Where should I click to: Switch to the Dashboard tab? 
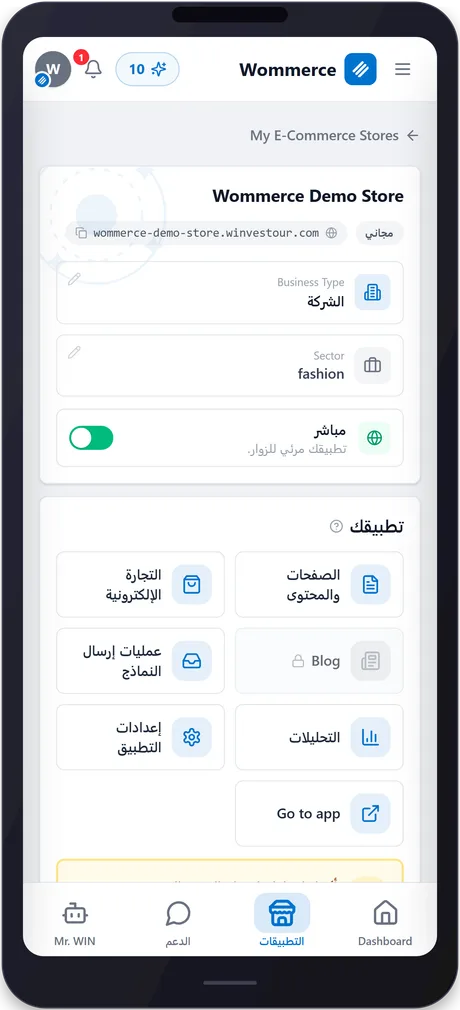pos(385,922)
